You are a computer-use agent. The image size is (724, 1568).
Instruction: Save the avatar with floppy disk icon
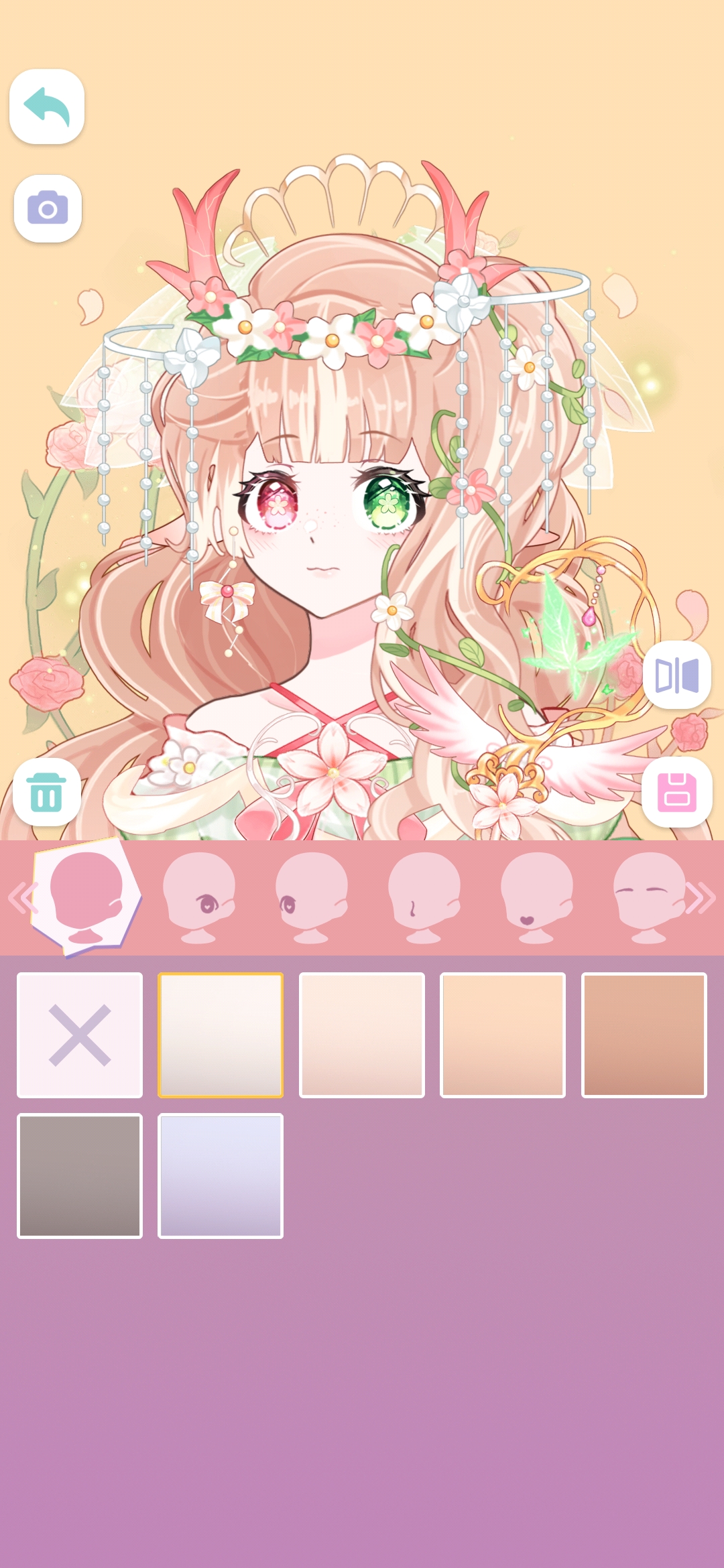(x=676, y=792)
